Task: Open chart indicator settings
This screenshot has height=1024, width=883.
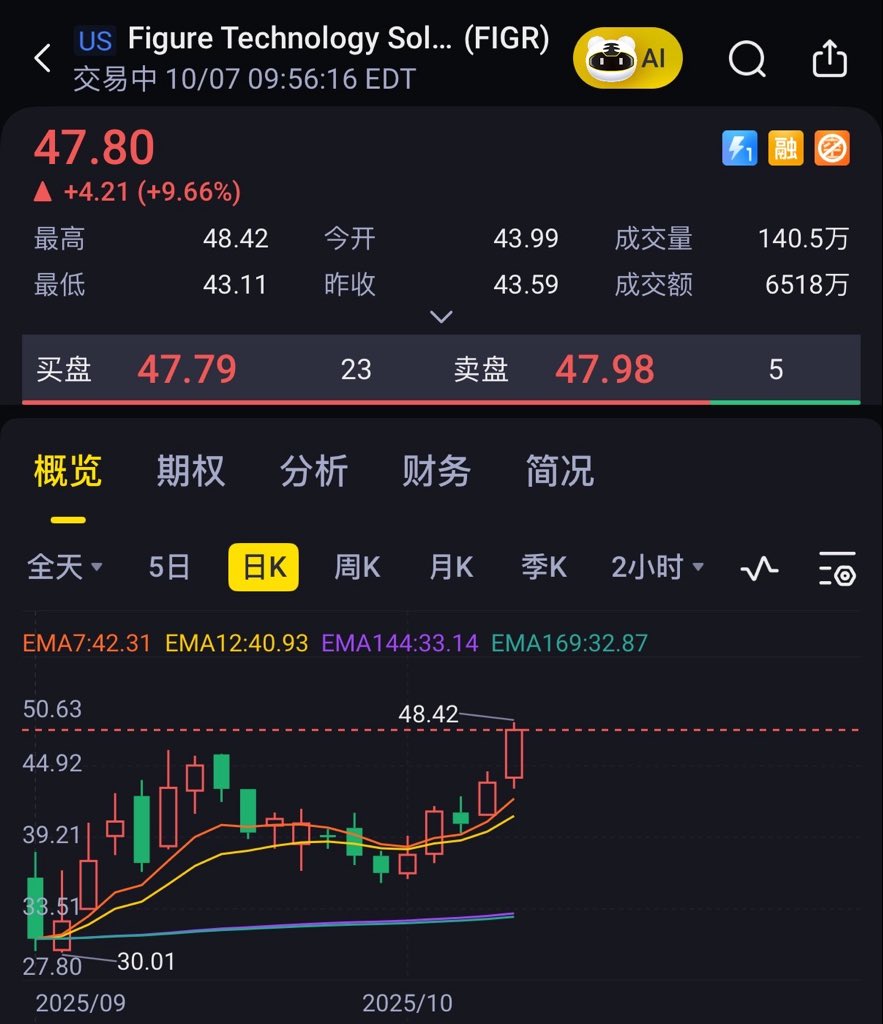Action: coord(837,568)
